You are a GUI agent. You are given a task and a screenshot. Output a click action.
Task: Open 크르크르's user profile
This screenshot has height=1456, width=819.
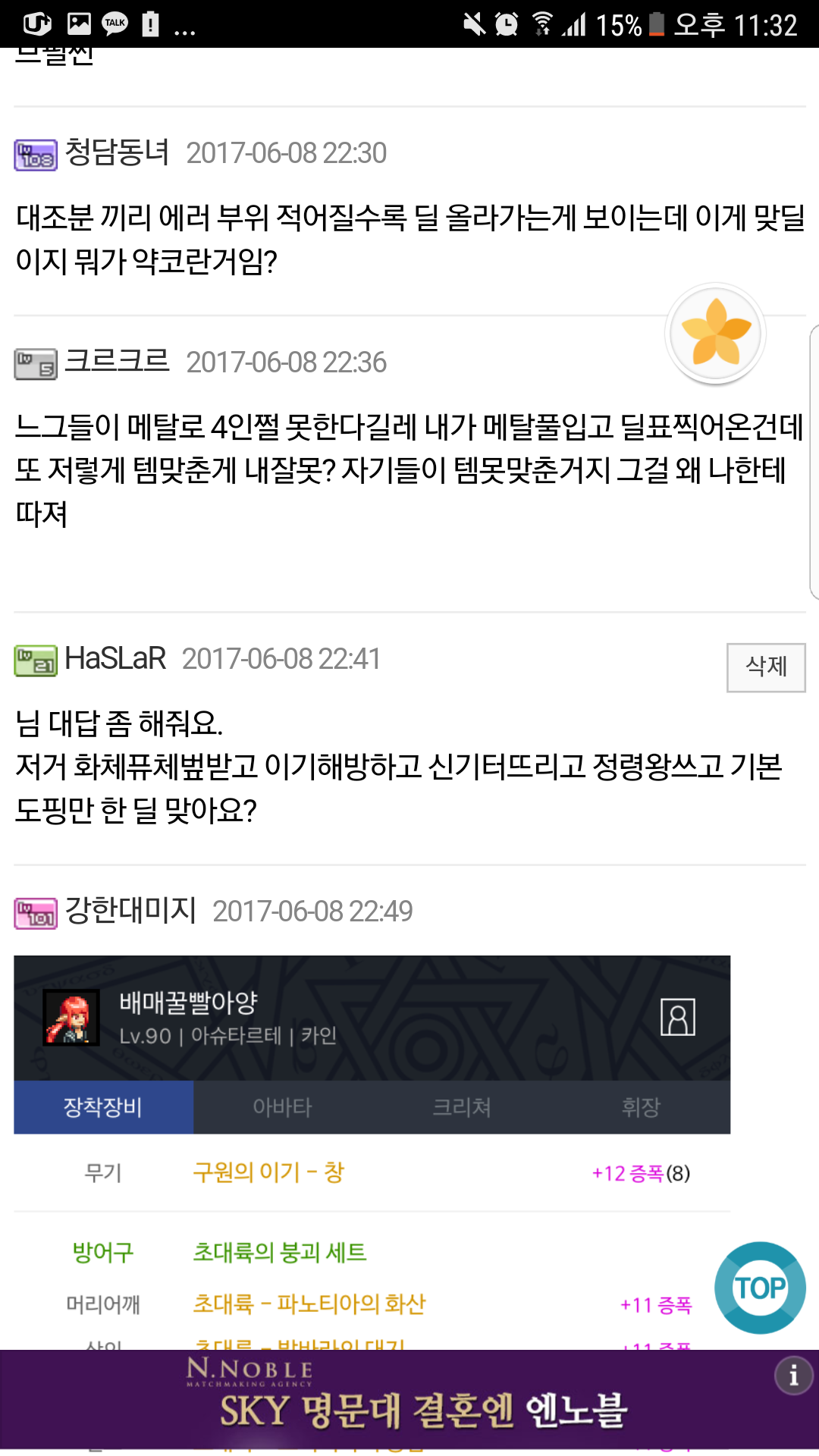pos(117,362)
